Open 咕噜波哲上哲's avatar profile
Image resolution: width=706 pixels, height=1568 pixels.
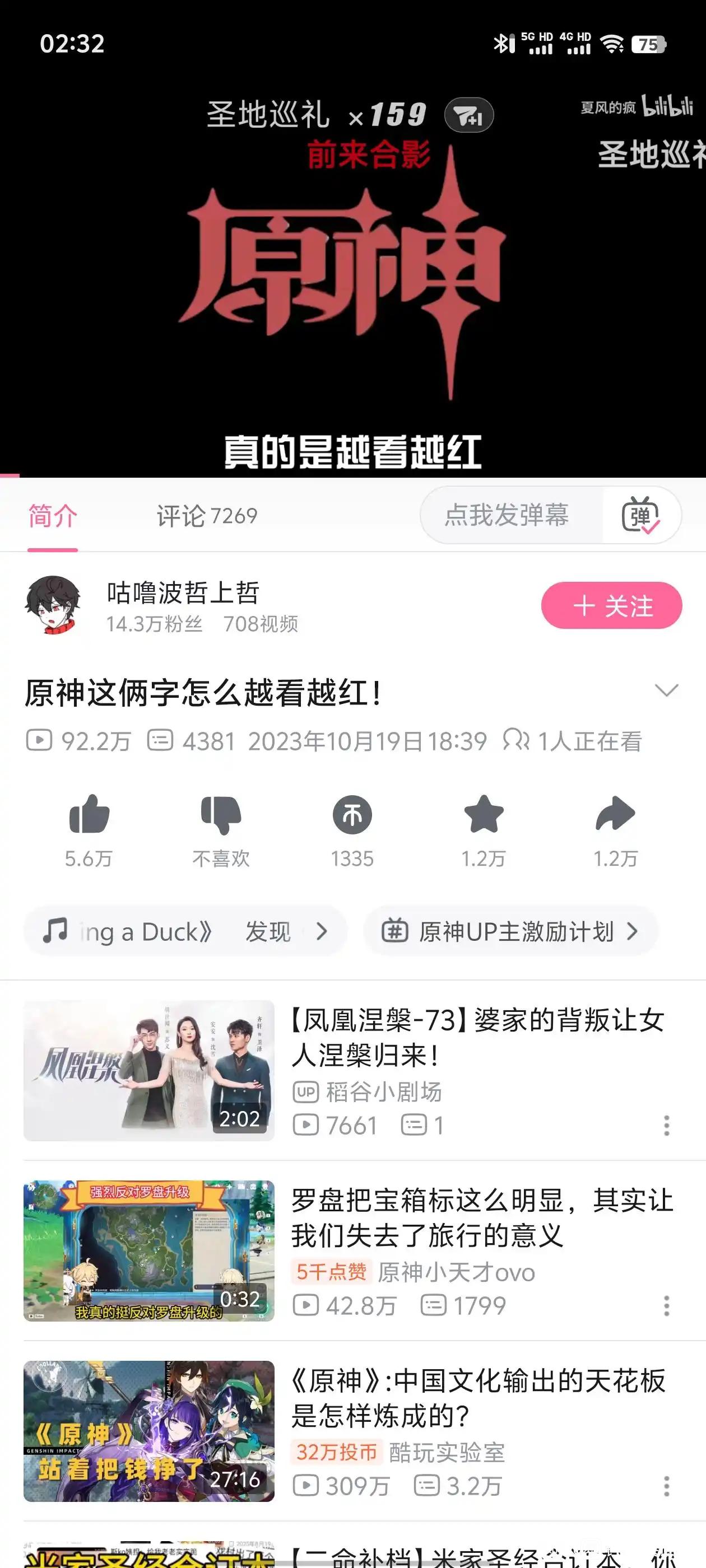pos(53,605)
